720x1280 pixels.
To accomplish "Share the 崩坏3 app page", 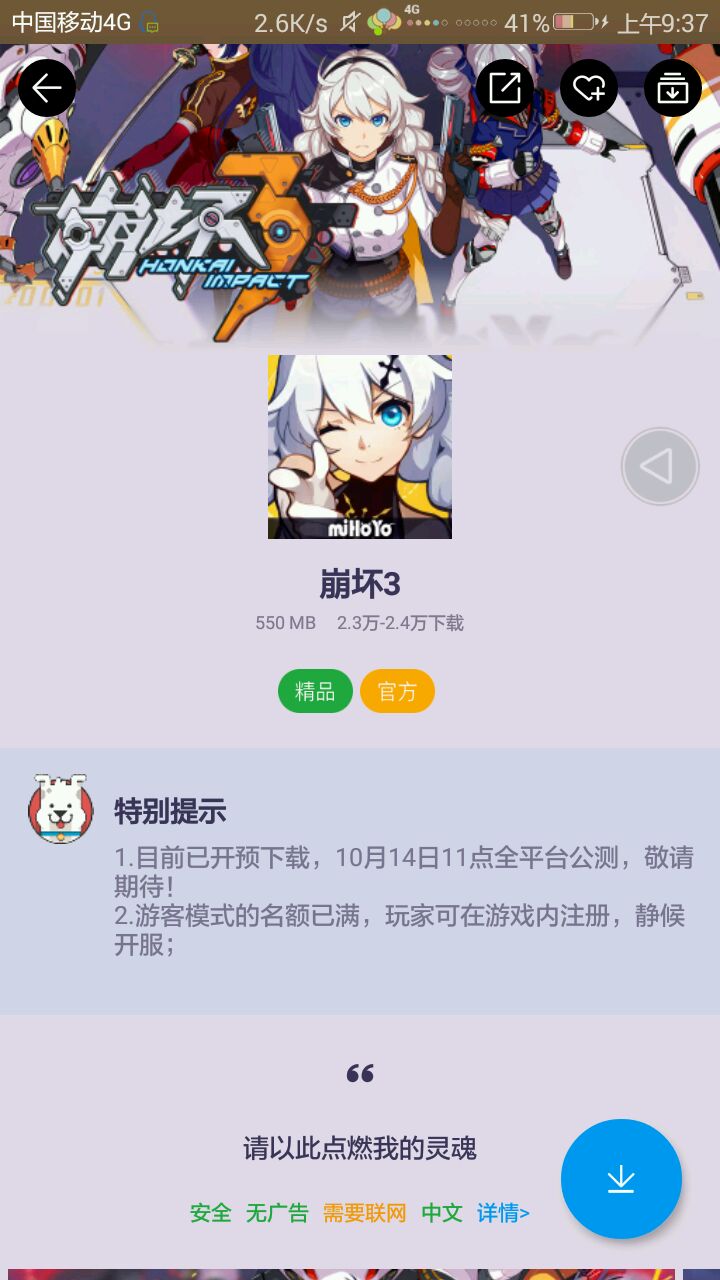I will pyautogui.click(x=504, y=88).
